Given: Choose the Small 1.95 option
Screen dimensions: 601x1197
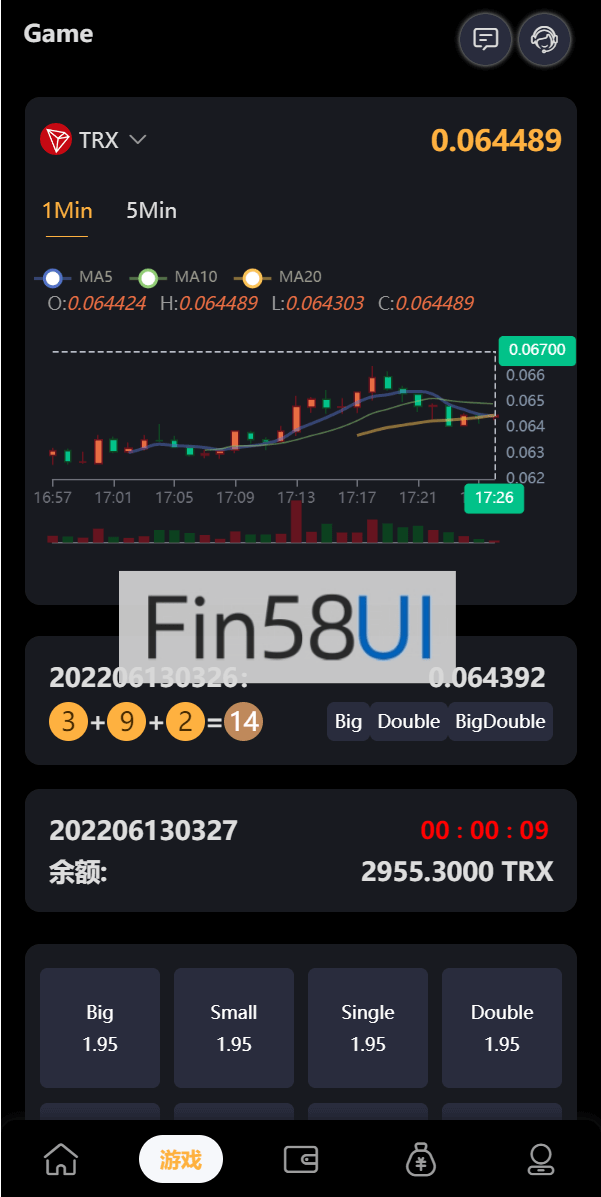Looking at the screenshot, I should (234, 1028).
